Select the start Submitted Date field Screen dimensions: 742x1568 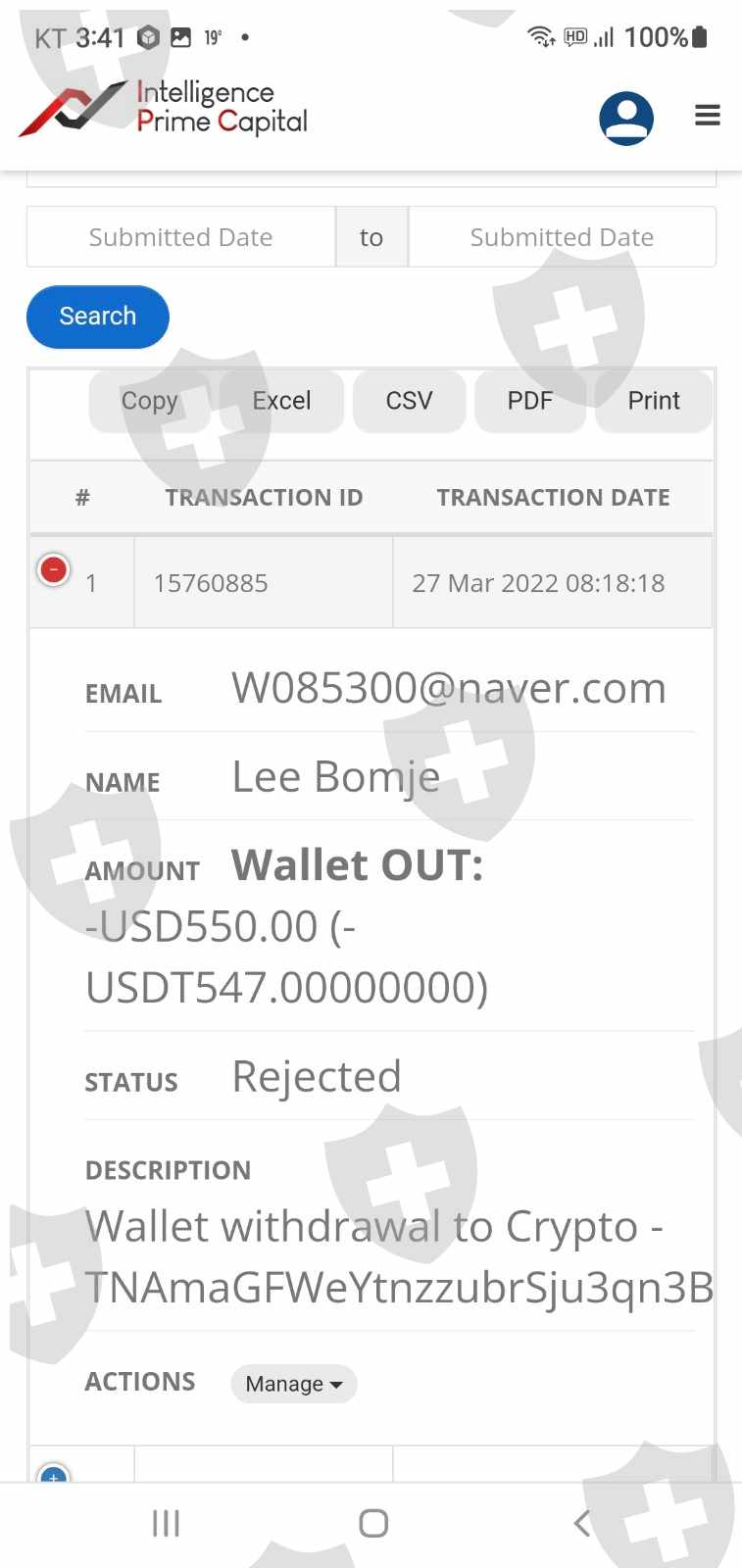click(x=181, y=237)
